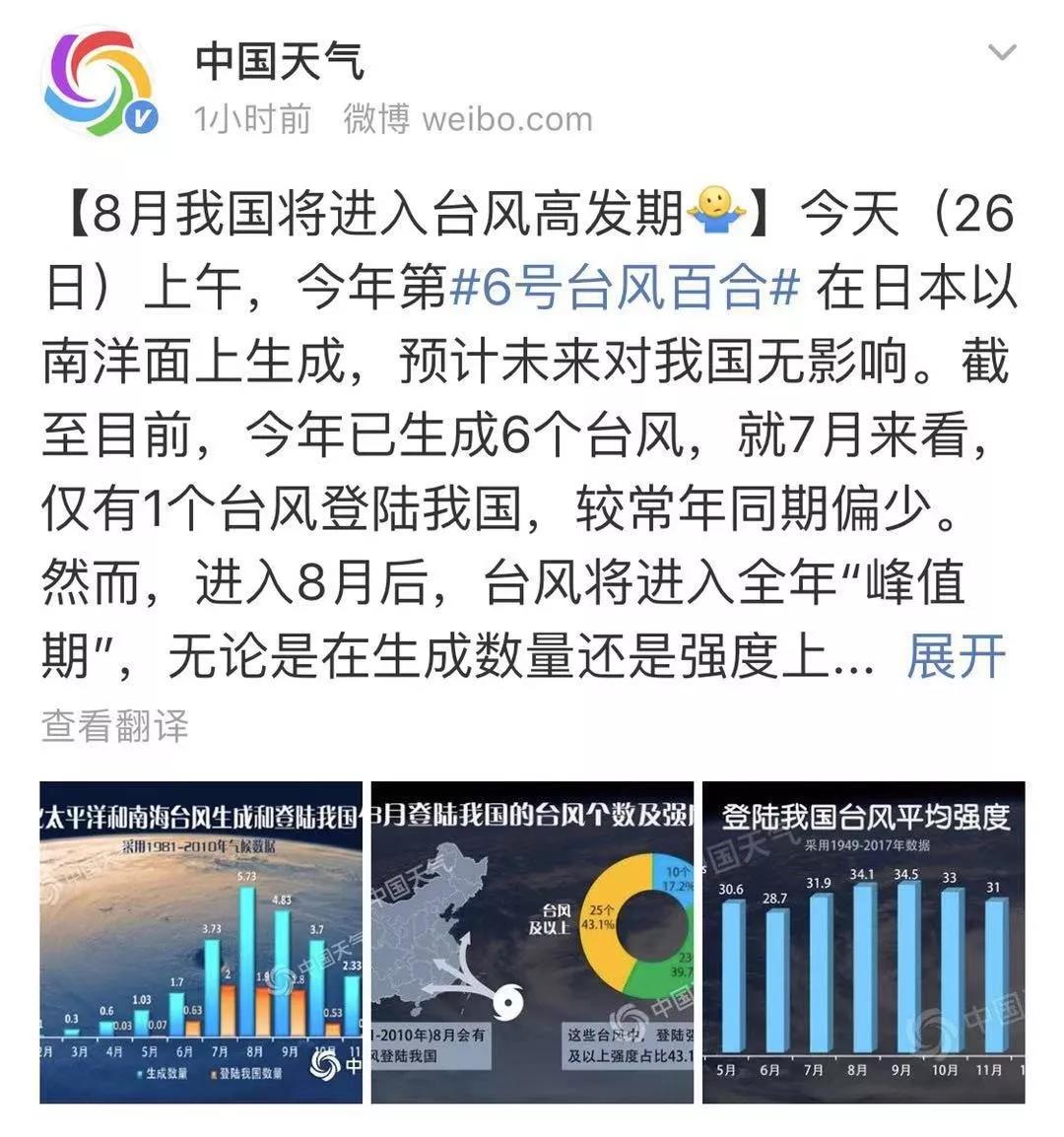This screenshot has width=1064, height=1137.
Task: Open the August landfall donut chart image
Action: coord(532,942)
